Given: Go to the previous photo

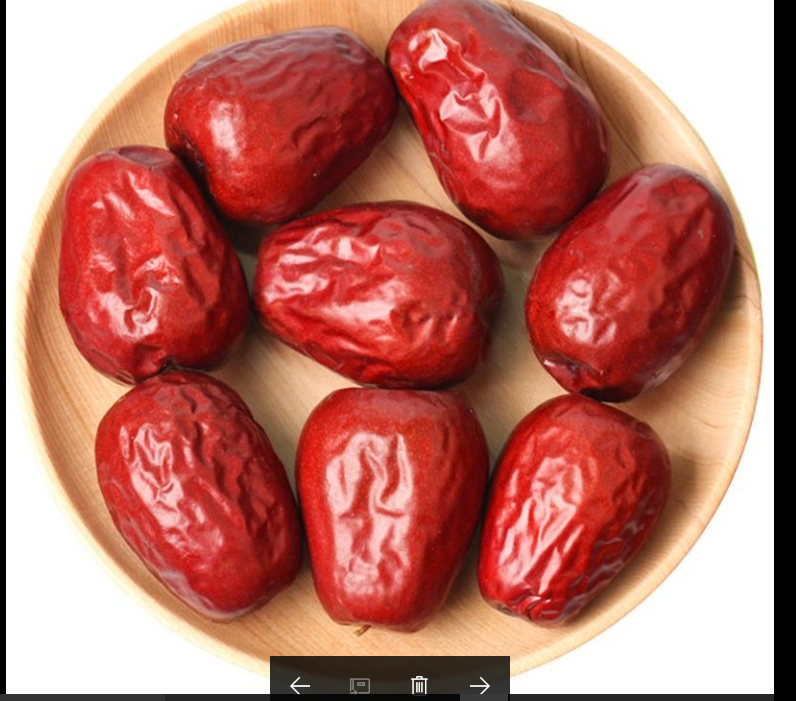Looking at the screenshot, I should [x=300, y=685].
